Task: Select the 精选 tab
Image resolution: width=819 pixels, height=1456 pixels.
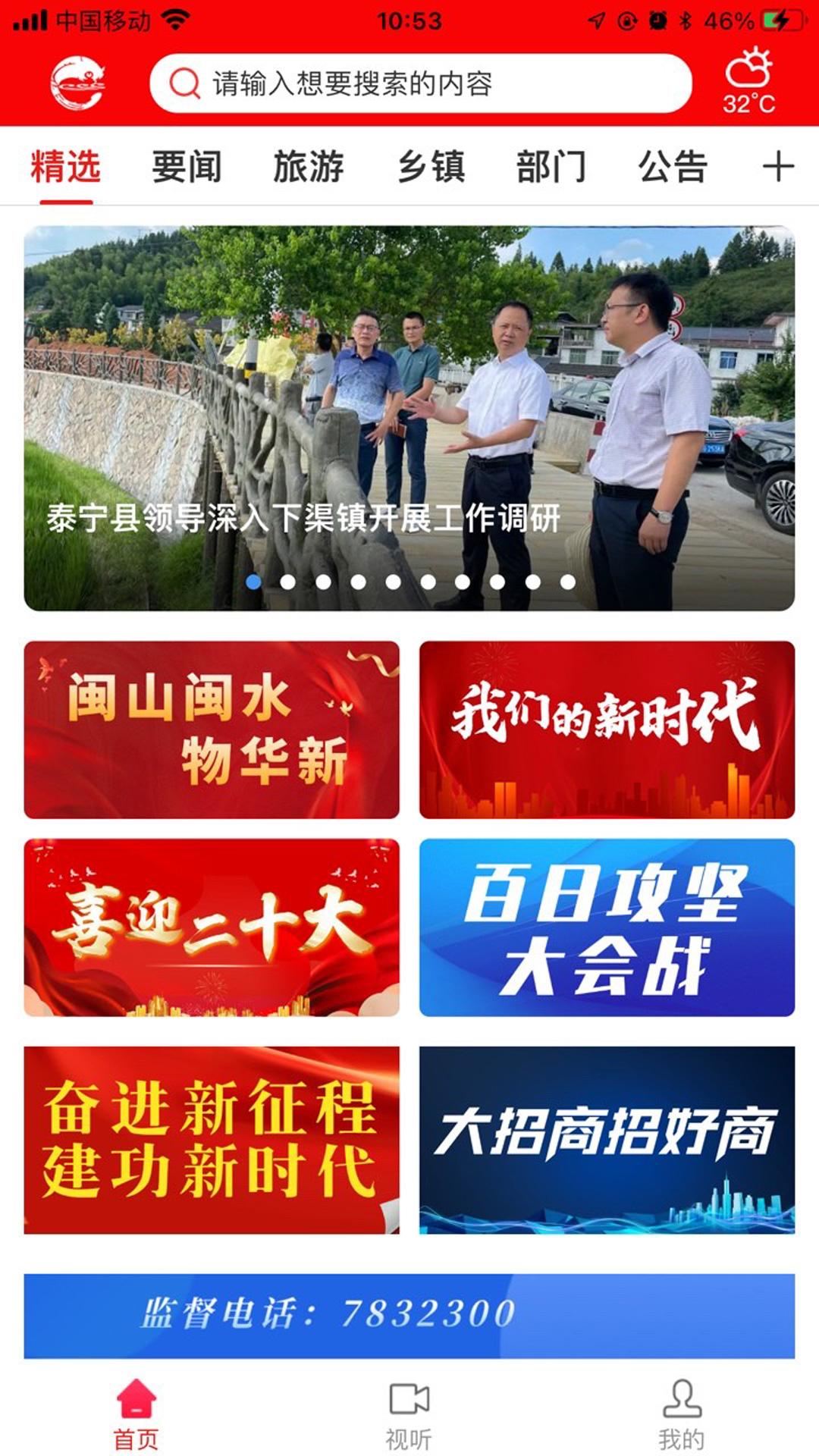Action: [66, 167]
